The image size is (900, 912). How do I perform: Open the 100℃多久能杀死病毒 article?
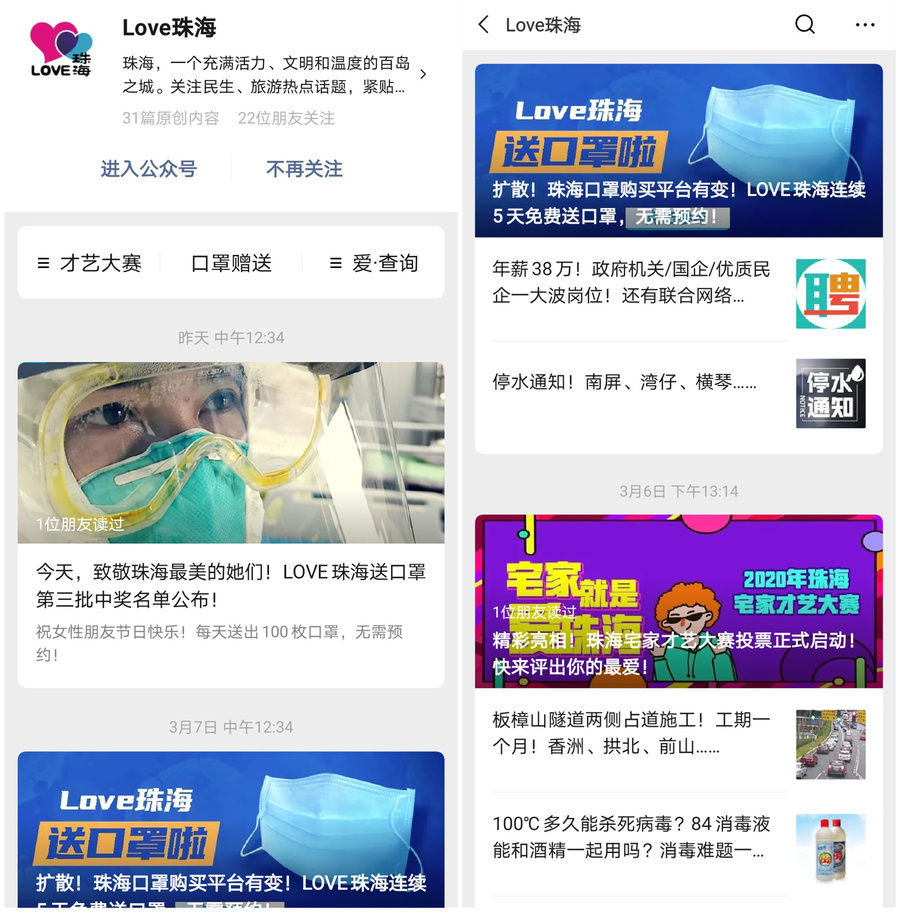coord(632,838)
